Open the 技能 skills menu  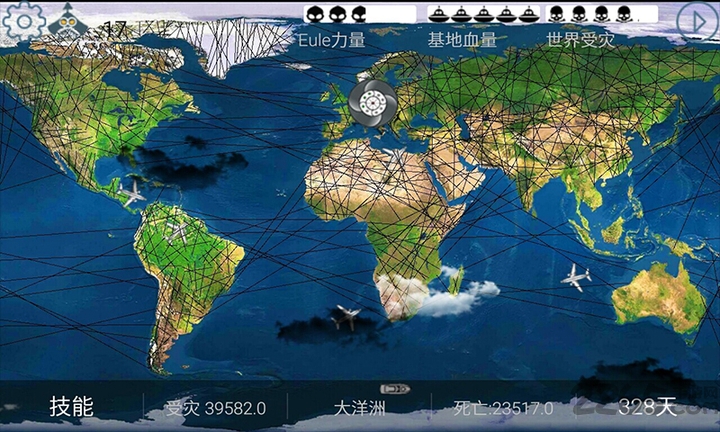click(x=71, y=407)
